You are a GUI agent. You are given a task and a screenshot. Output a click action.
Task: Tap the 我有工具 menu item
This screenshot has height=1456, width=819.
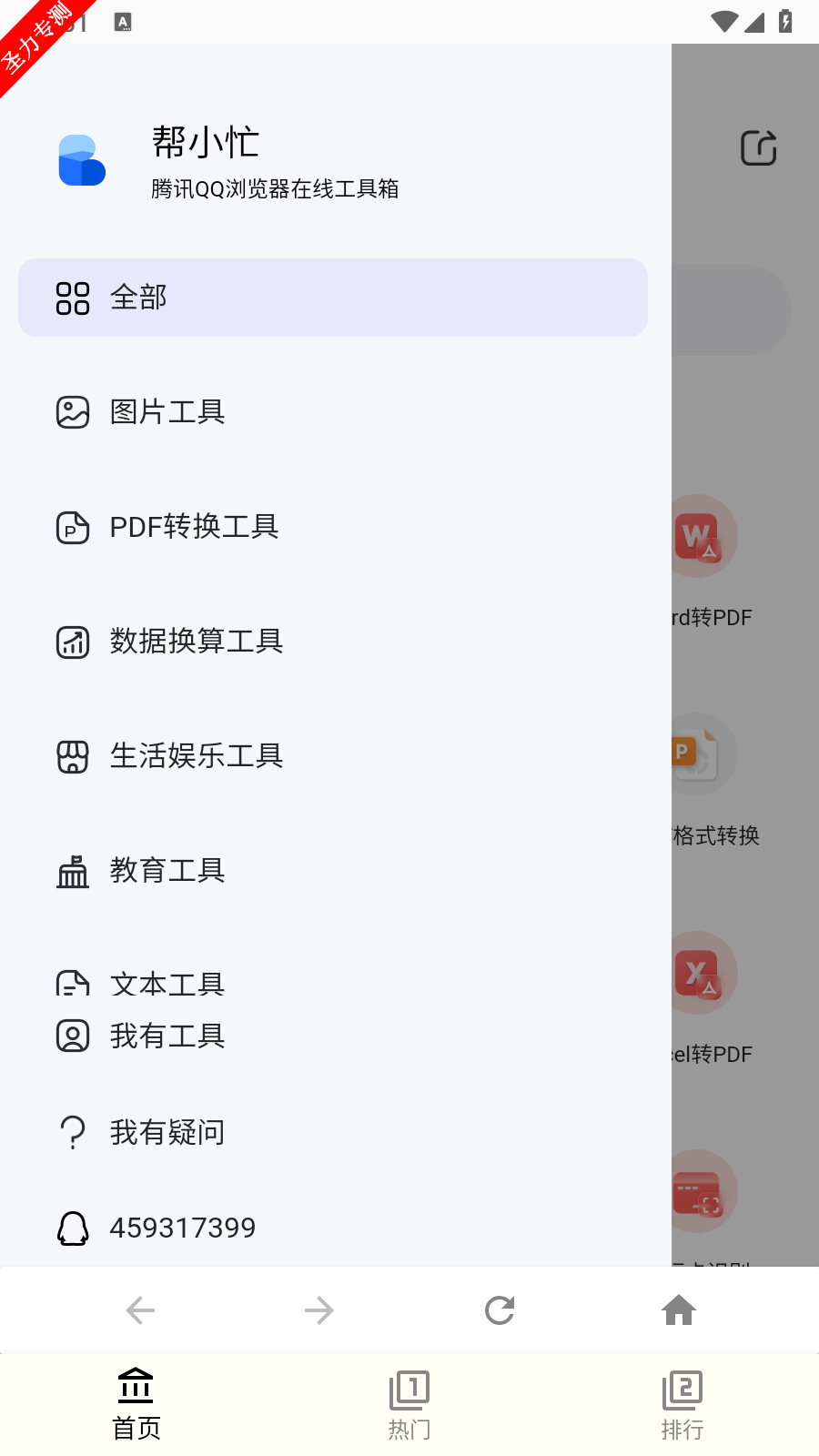(333, 1036)
